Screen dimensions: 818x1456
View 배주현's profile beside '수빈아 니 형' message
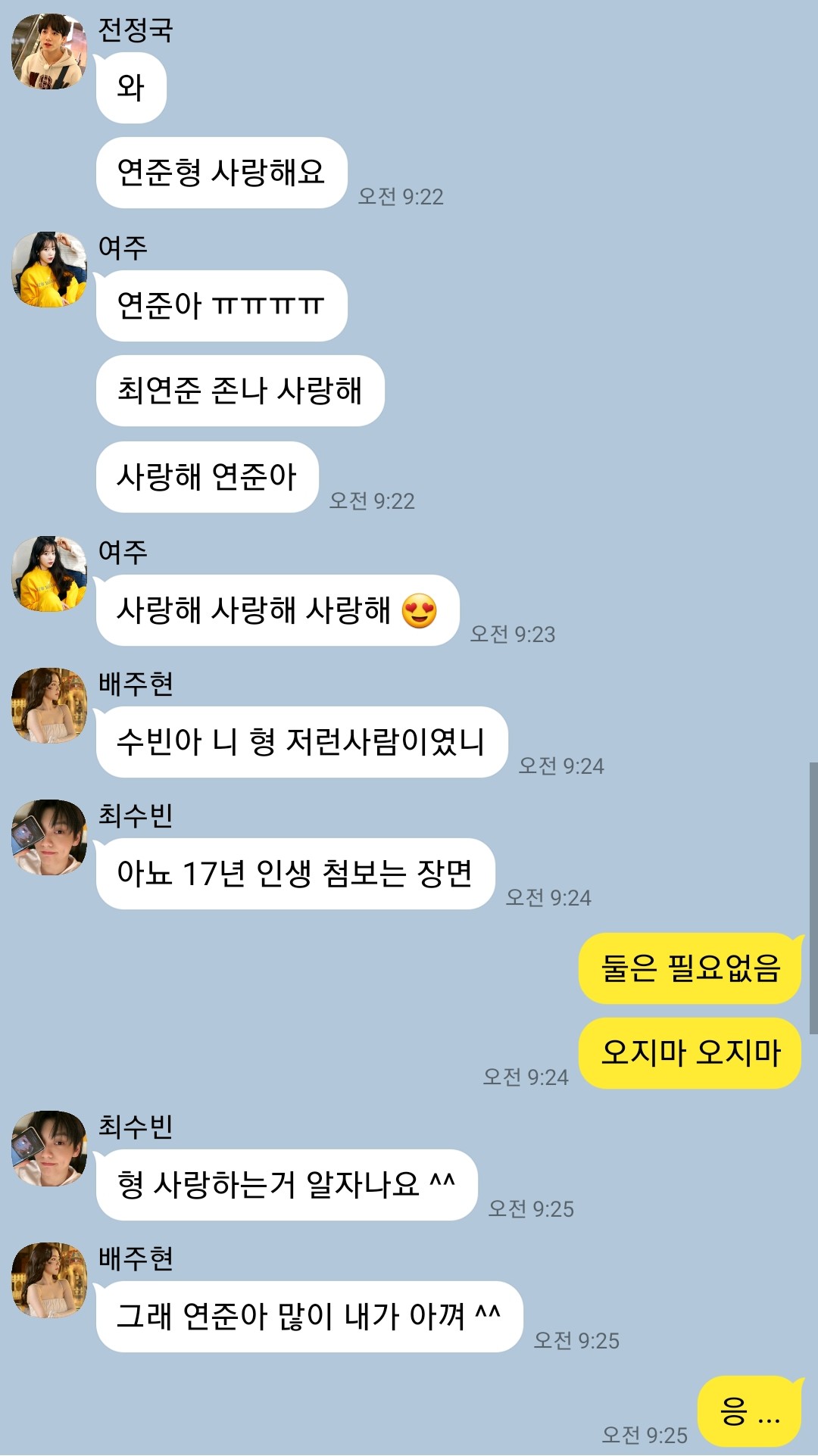click(49, 706)
